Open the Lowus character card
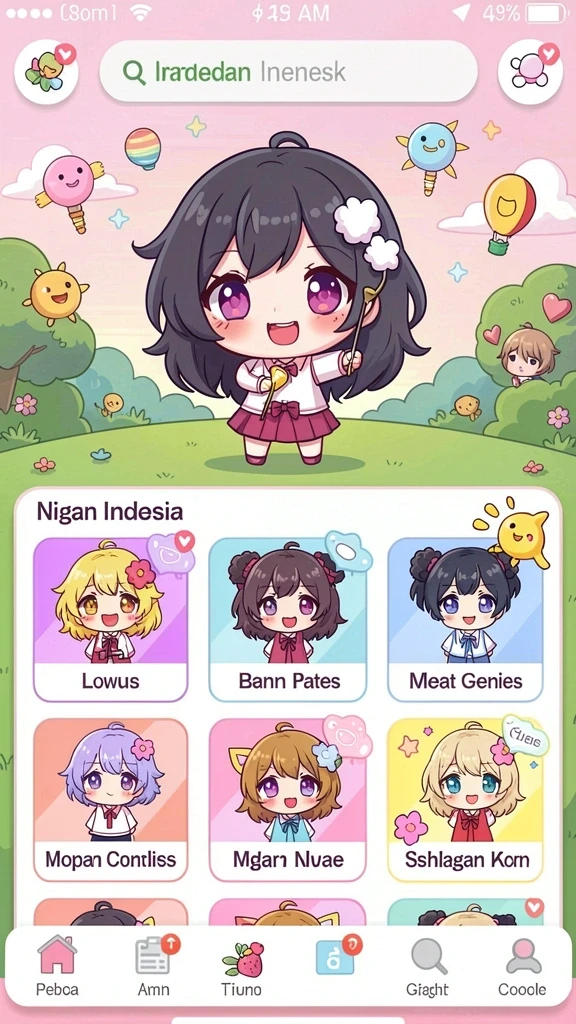The width and height of the screenshot is (576, 1024). point(110,619)
